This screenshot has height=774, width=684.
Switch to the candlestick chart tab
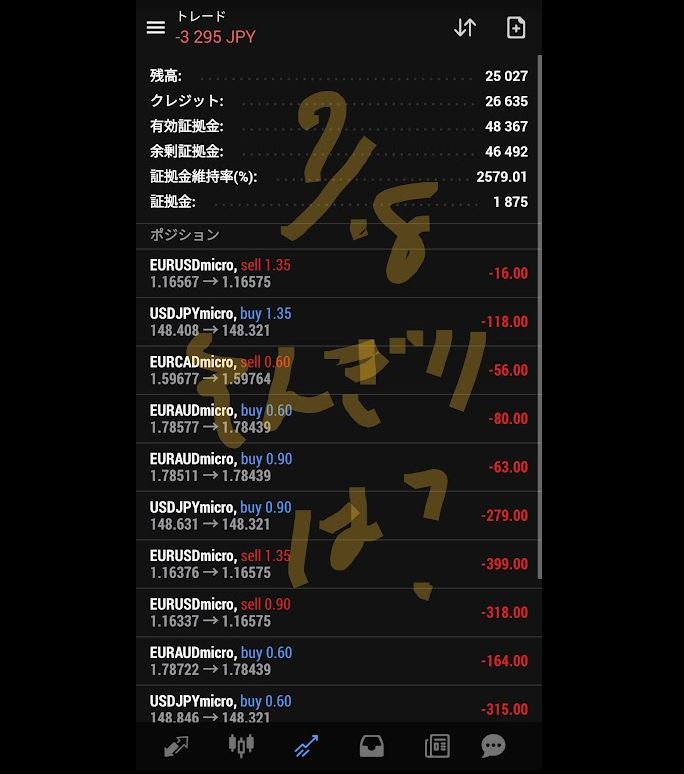pos(241,746)
